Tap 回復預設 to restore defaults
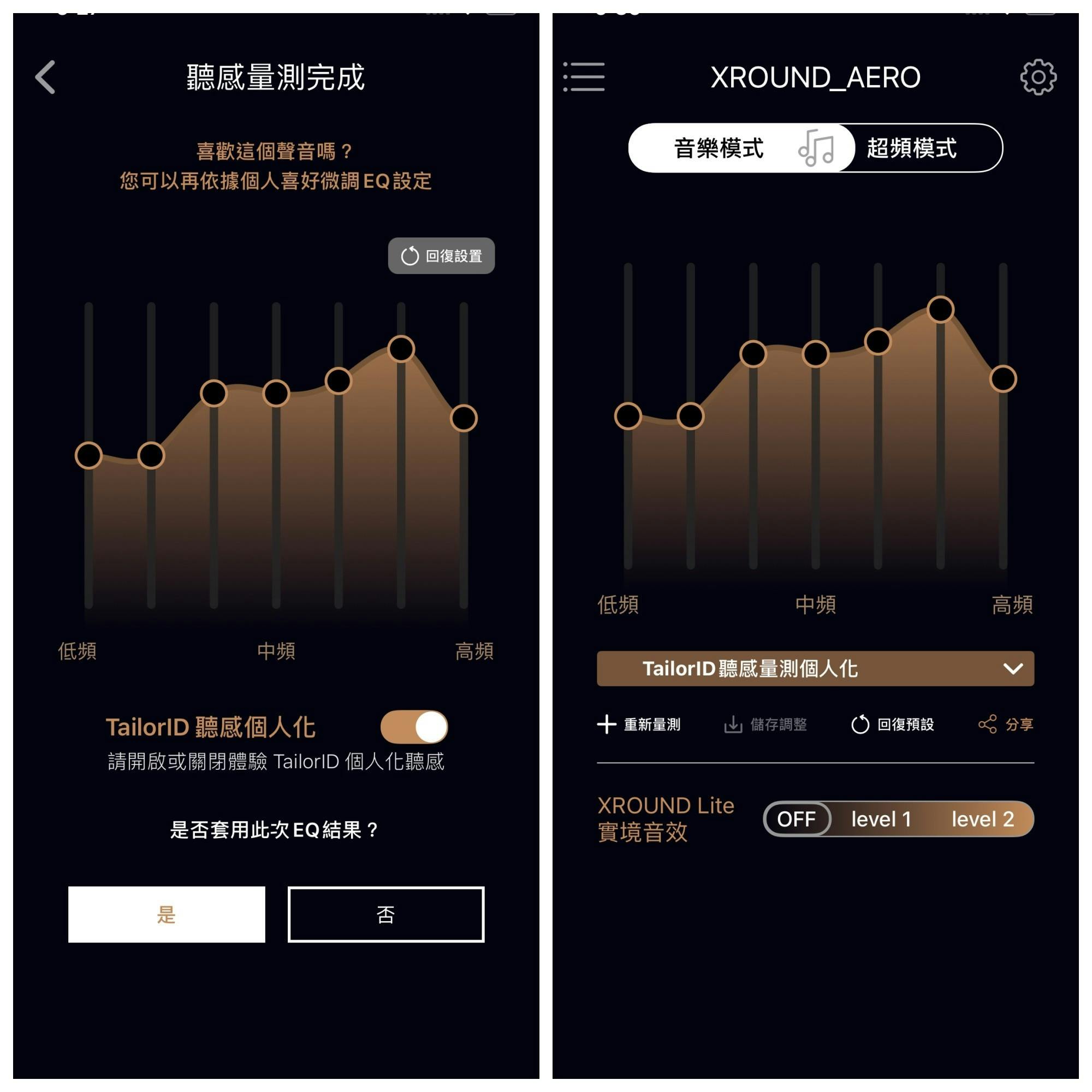Image resolution: width=1092 pixels, height=1092 pixels. pos(893,724)
